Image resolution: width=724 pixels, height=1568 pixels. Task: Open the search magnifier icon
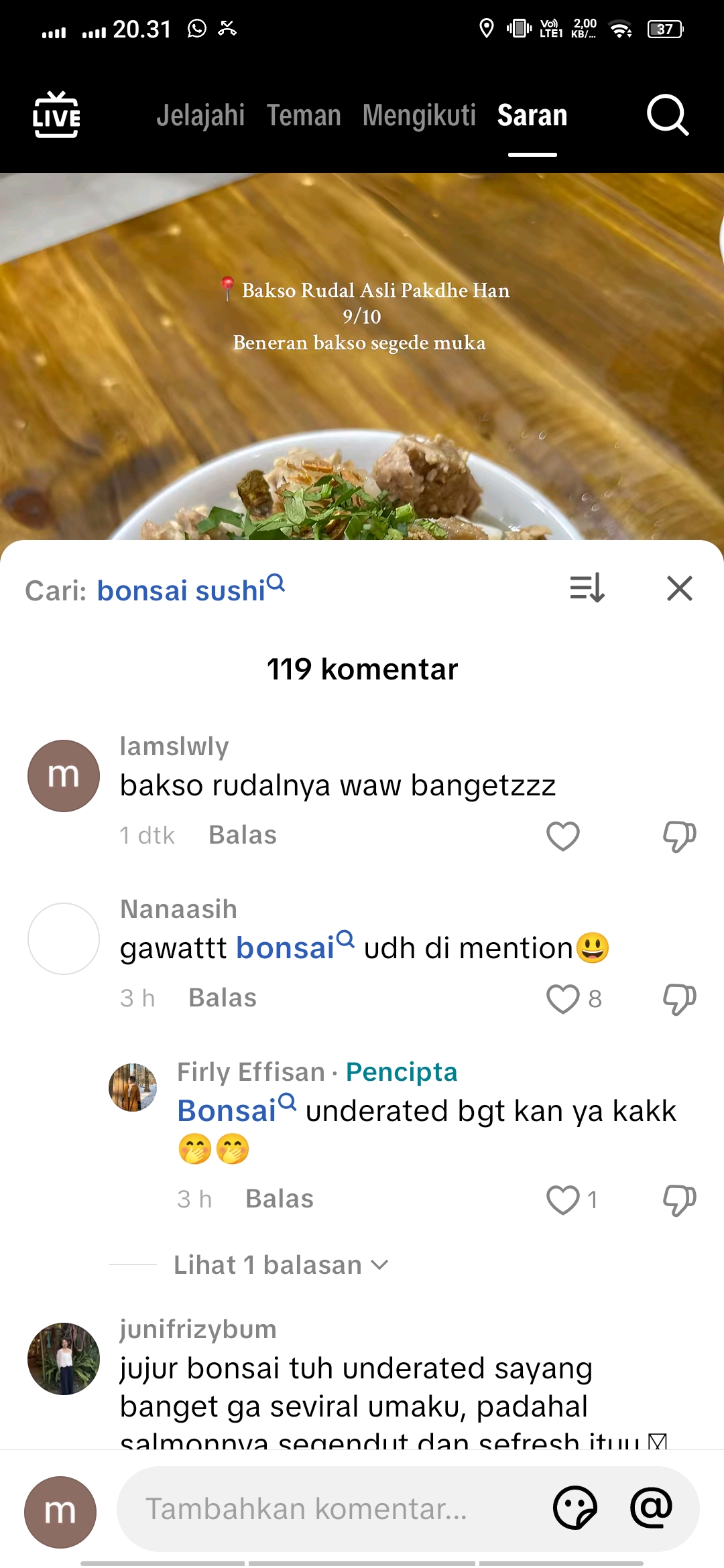[x=668, y=115]
